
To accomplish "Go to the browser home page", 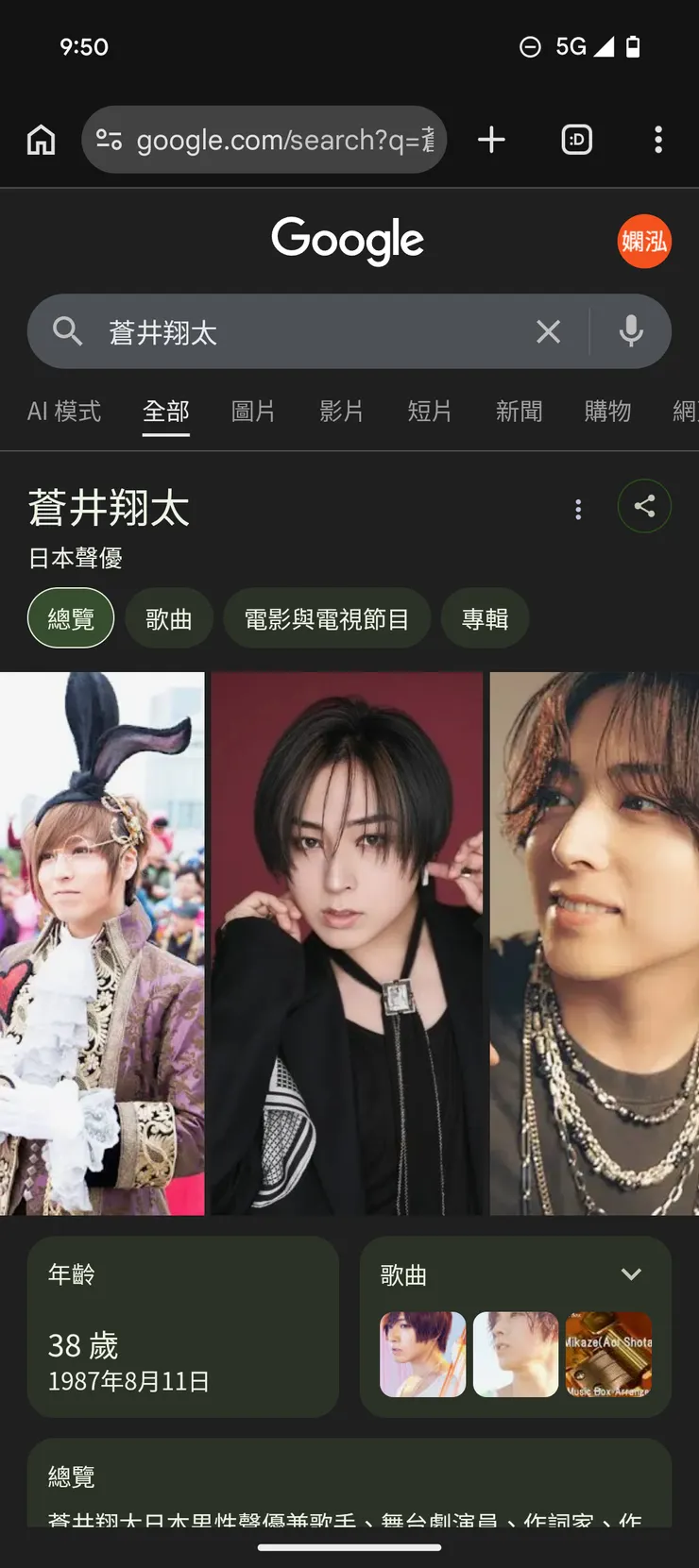I will click(x=41, y=140).
